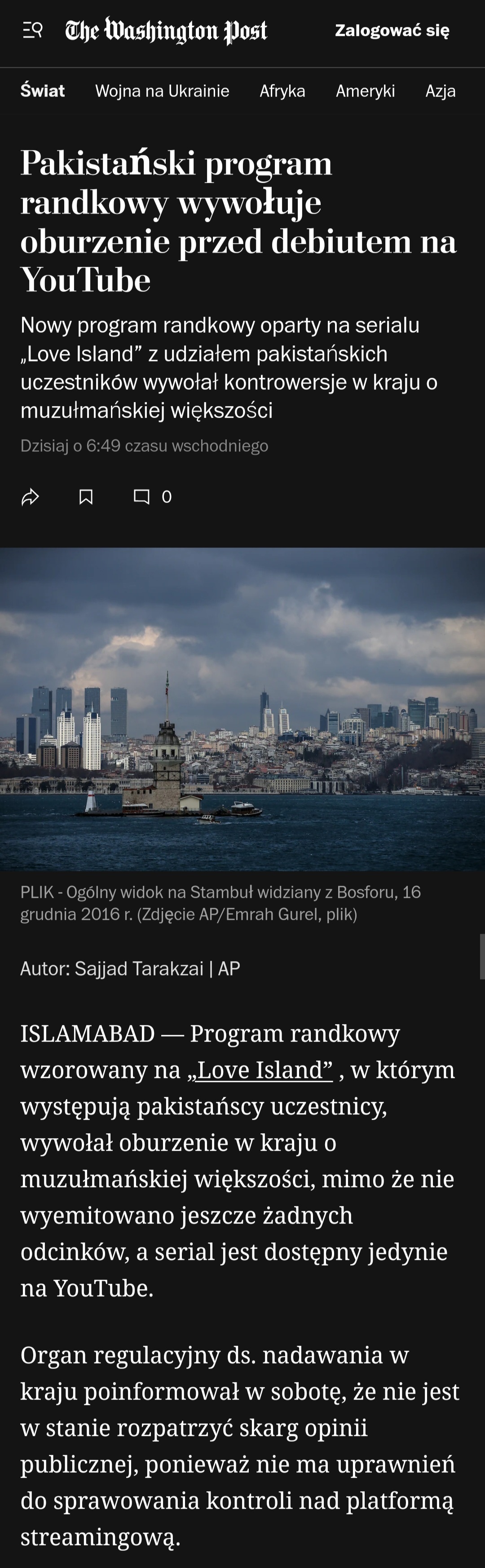Screen dimensions: 485x1568
Task: Bookmark this article
Action: pyautogui.click(x=86, y=497)
